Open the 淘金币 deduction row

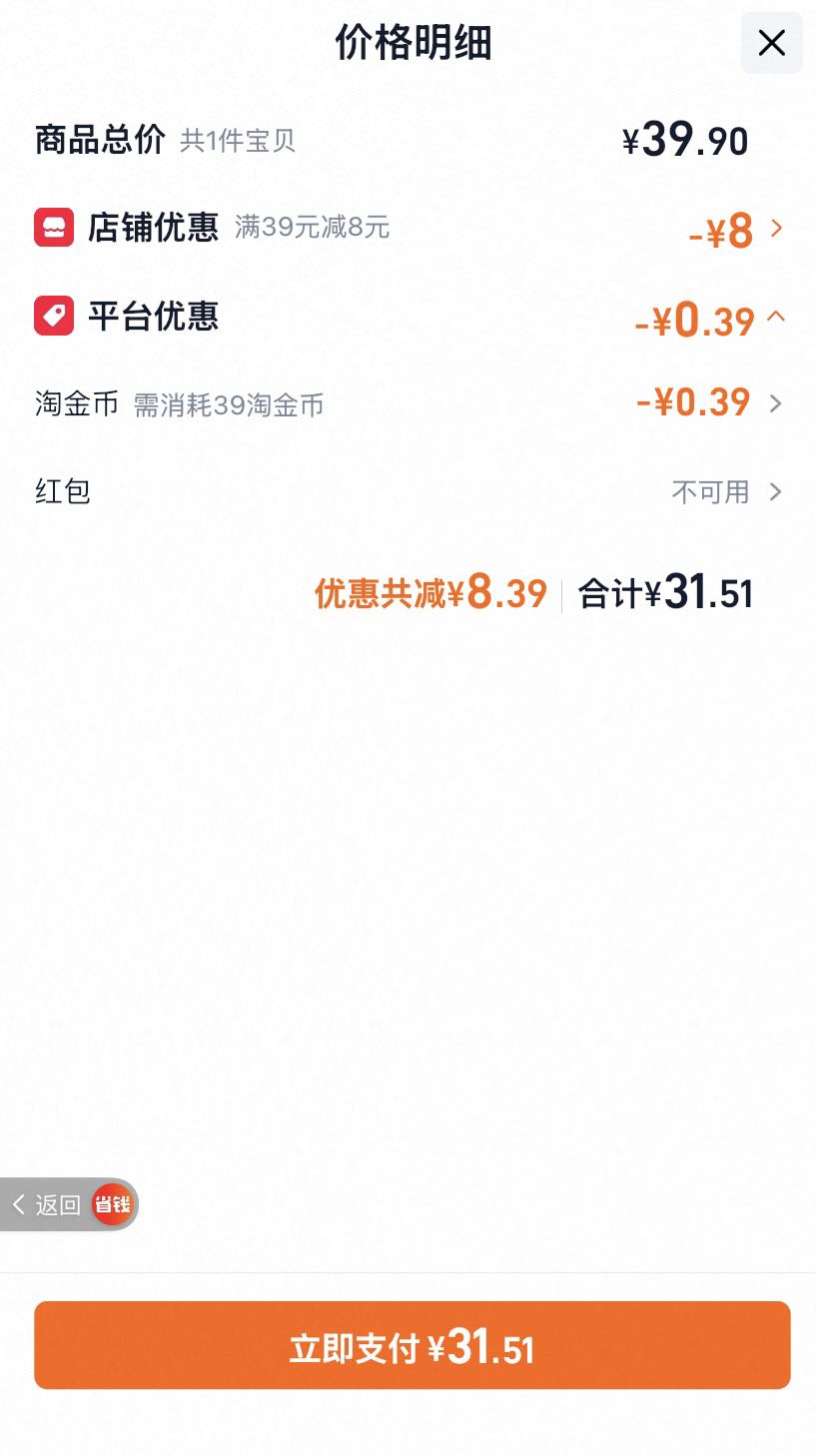408,403
